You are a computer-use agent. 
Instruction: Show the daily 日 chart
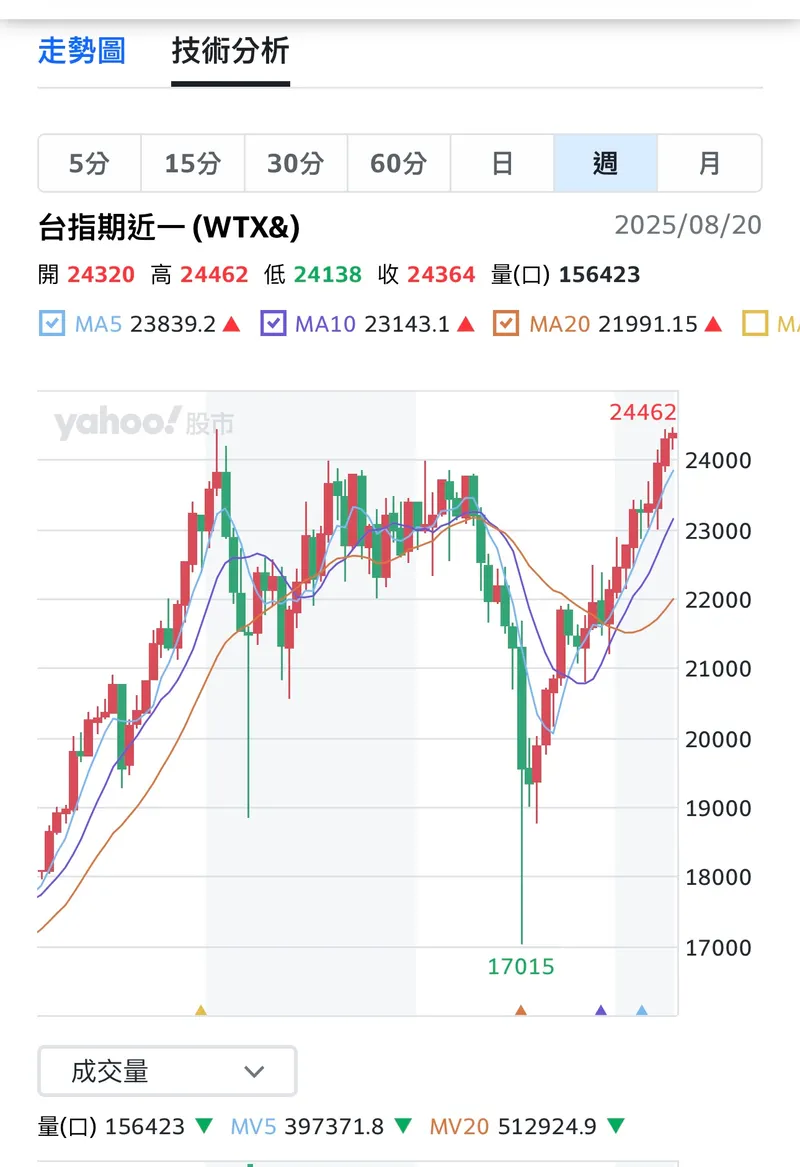tap(502, 163)
